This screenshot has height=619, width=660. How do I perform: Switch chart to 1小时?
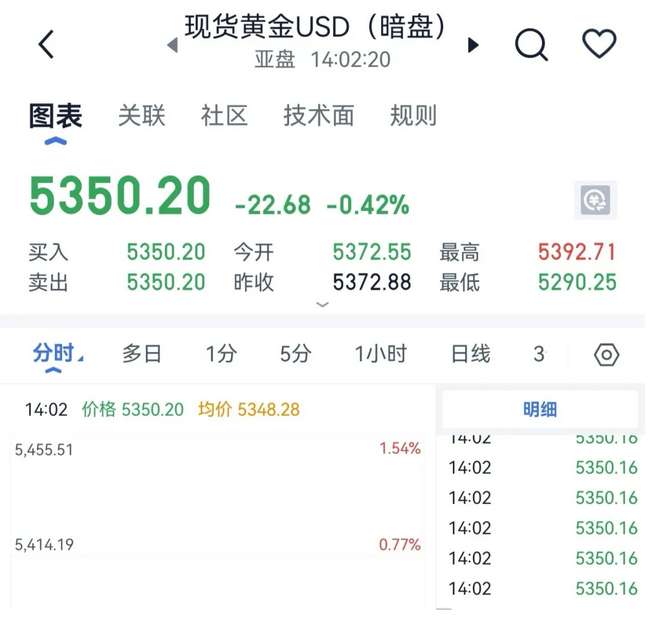pyautogui.click(x=380, y=354)
